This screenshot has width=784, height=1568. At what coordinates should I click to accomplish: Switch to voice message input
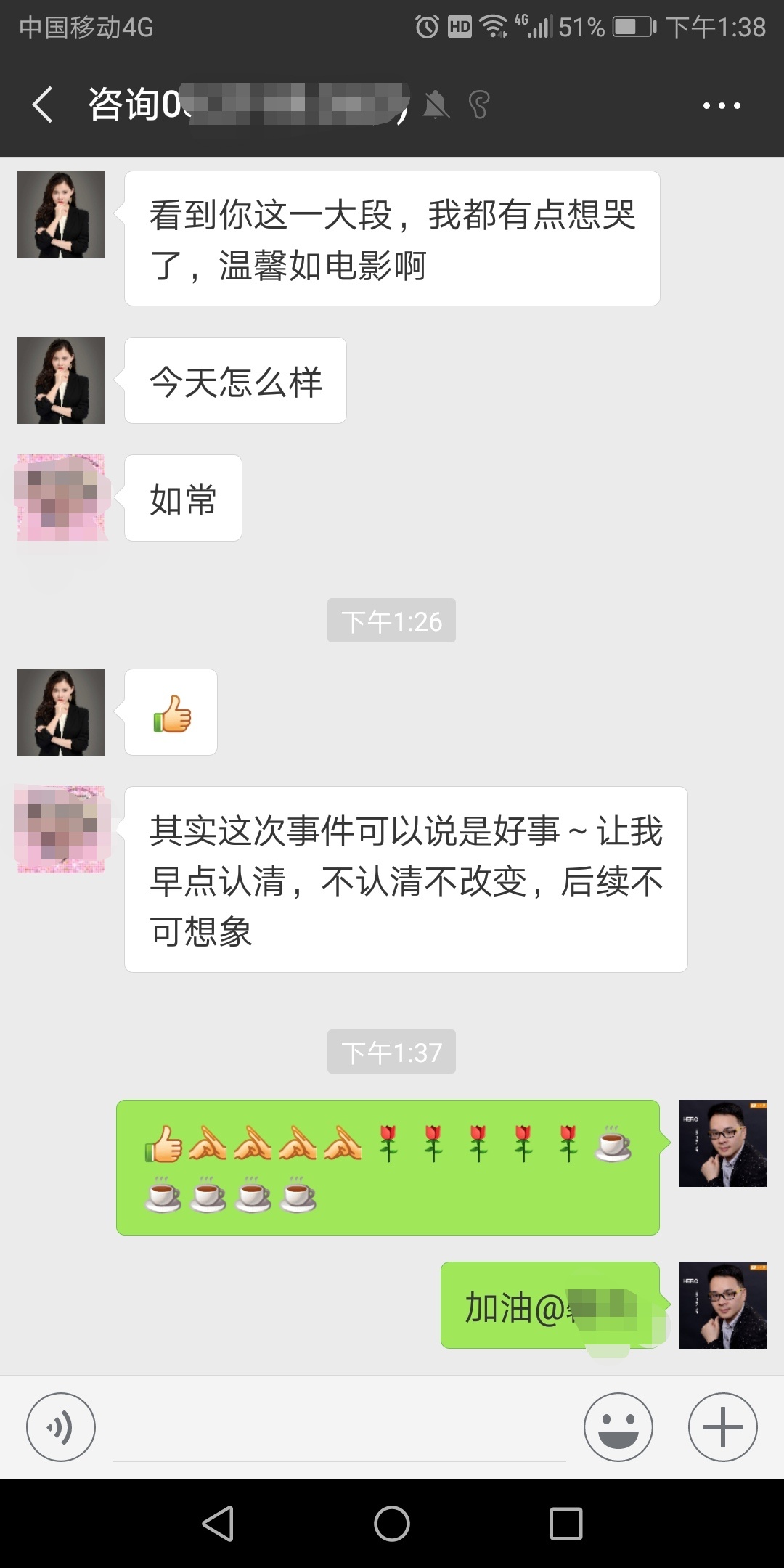(x=61, y=1426)
